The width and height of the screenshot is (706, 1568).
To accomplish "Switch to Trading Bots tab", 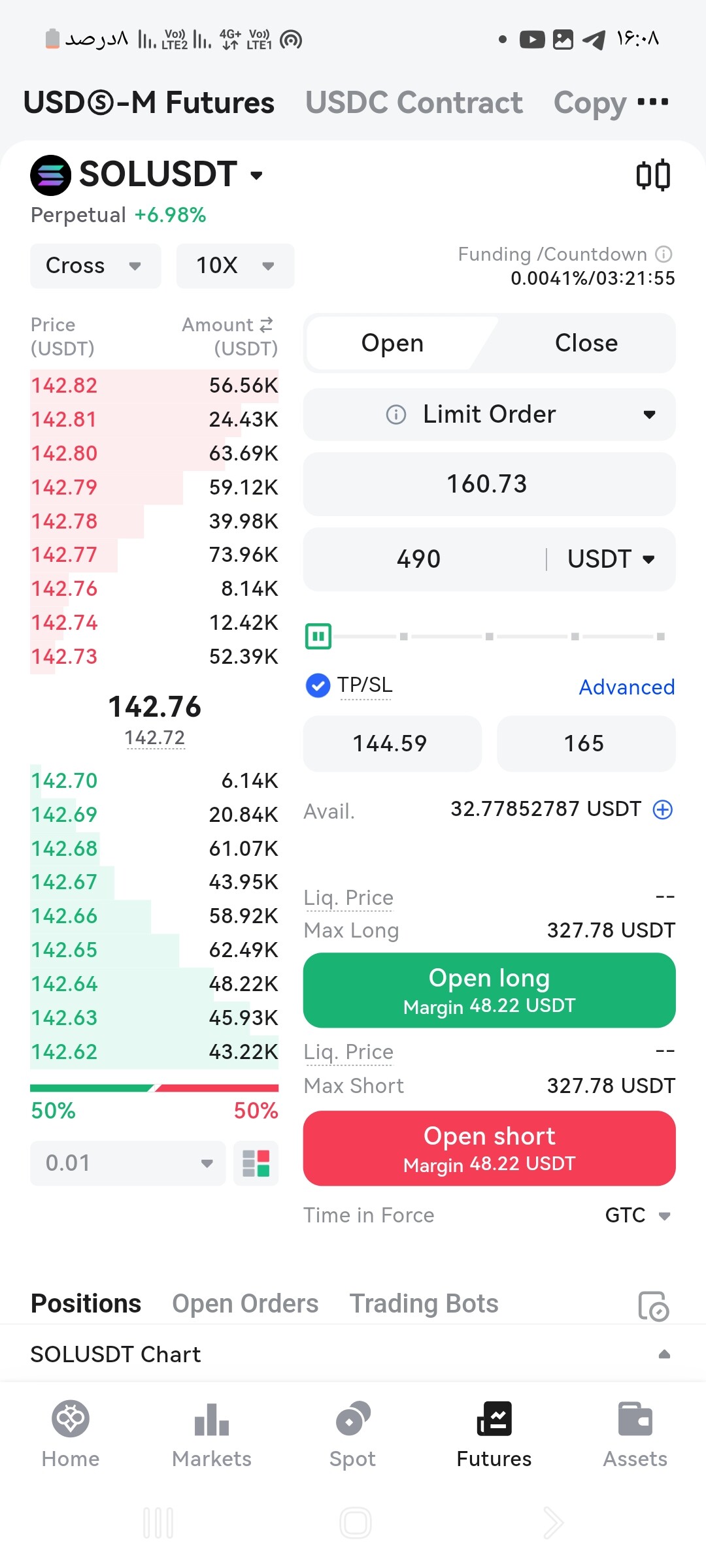I will [x=424, y=1303].
